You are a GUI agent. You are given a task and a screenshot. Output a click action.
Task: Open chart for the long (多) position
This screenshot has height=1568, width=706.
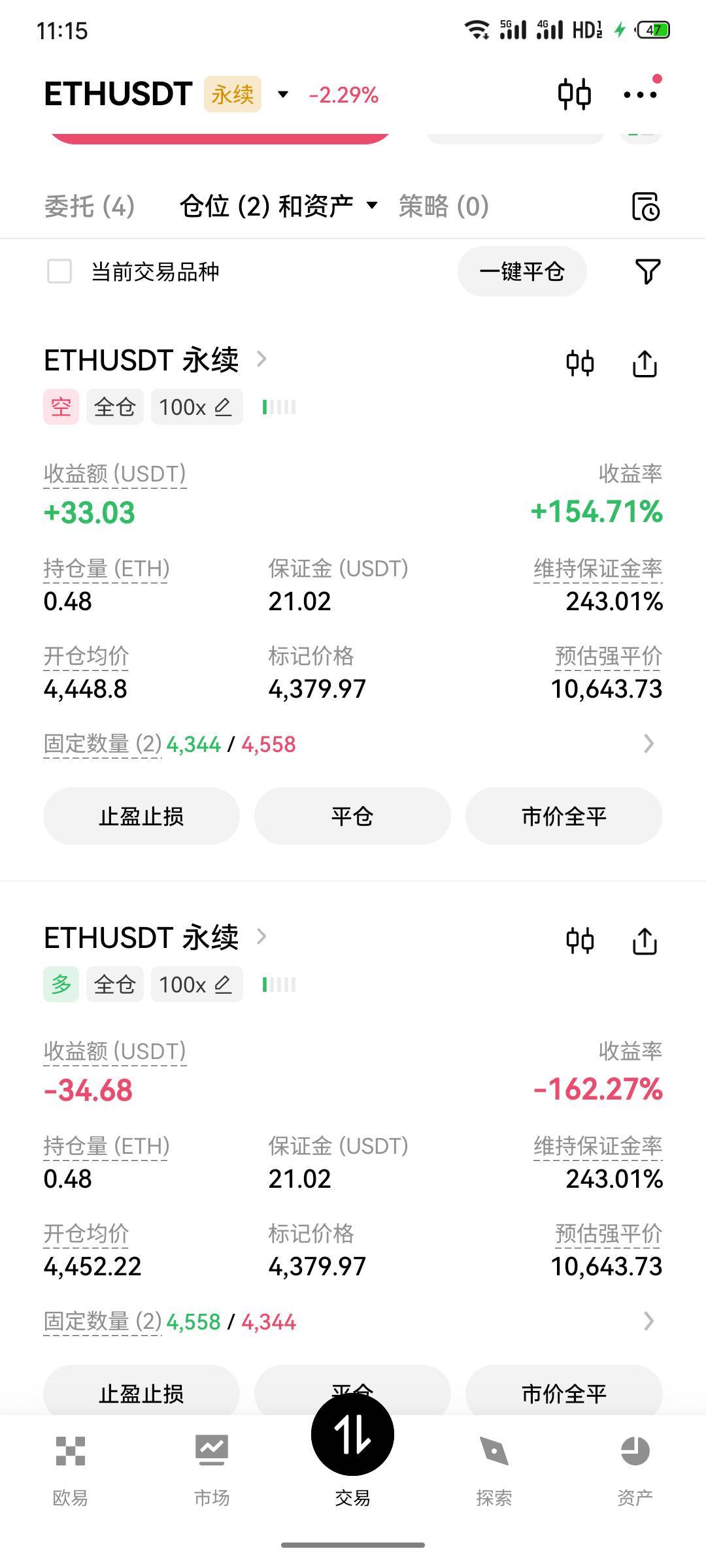click(x=580, y=941)
